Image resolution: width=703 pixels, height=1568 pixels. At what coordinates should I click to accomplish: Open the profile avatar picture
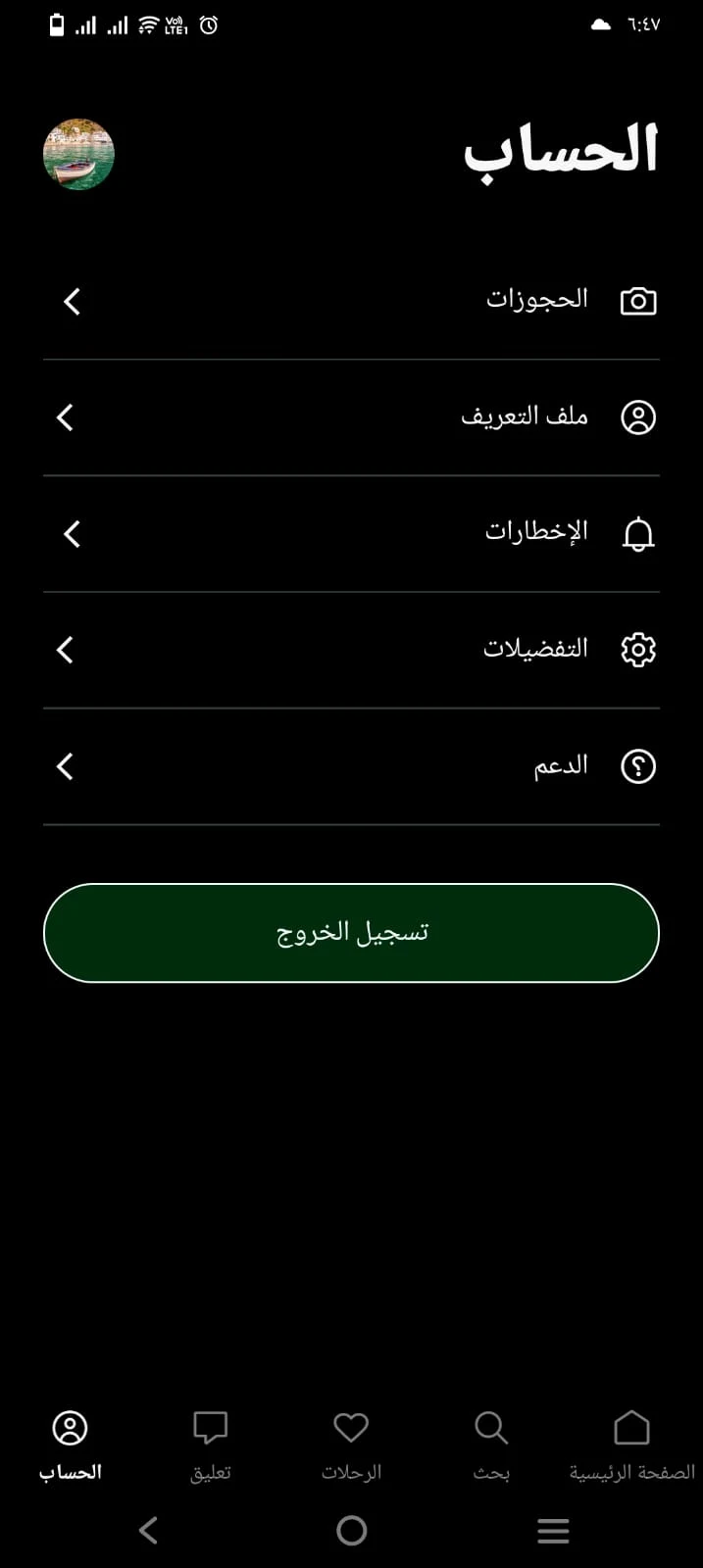click(x=78, y=154)
